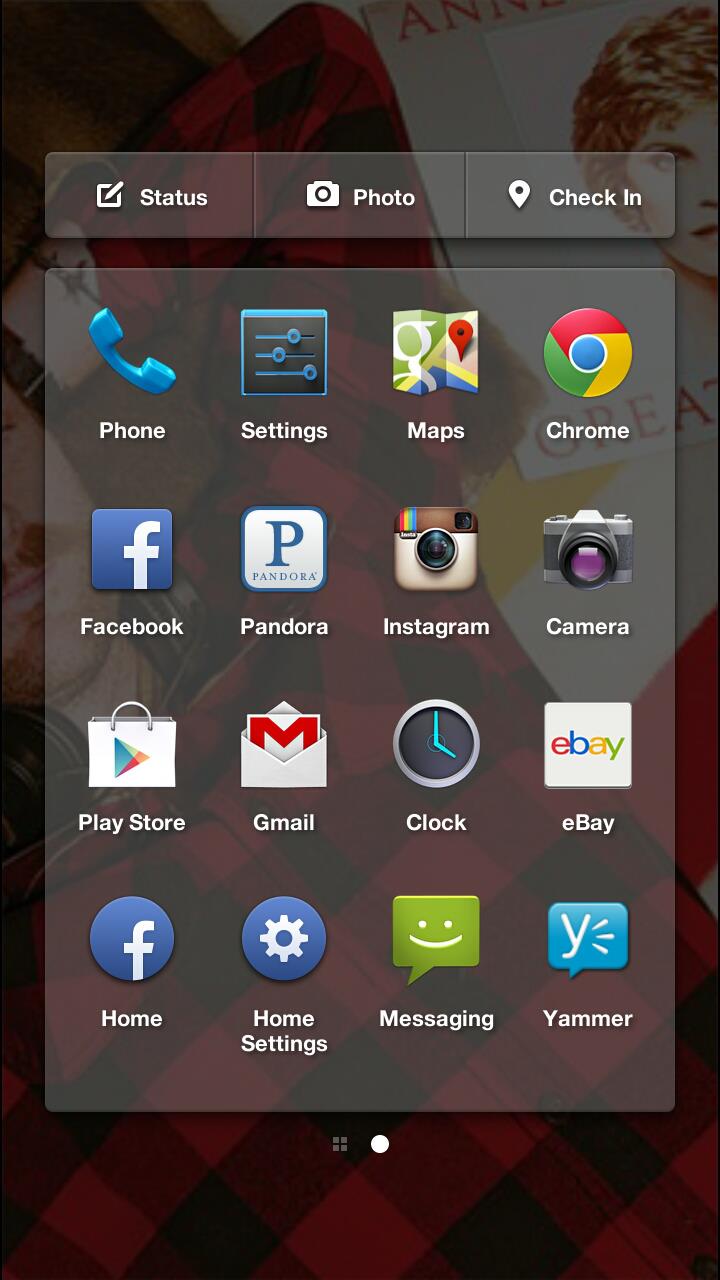The image size is (720, 1280).
Task: Tap the Check In button
Action: [x=573, y=196]
